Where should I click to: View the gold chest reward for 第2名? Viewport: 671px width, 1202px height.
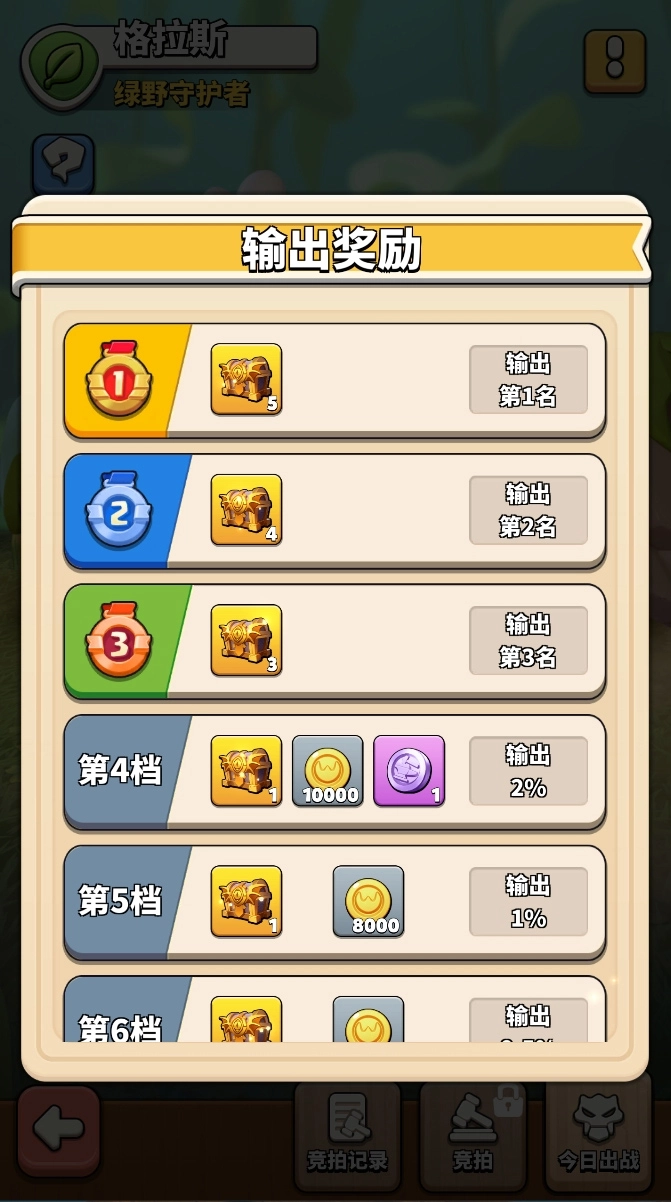(246, 510)
